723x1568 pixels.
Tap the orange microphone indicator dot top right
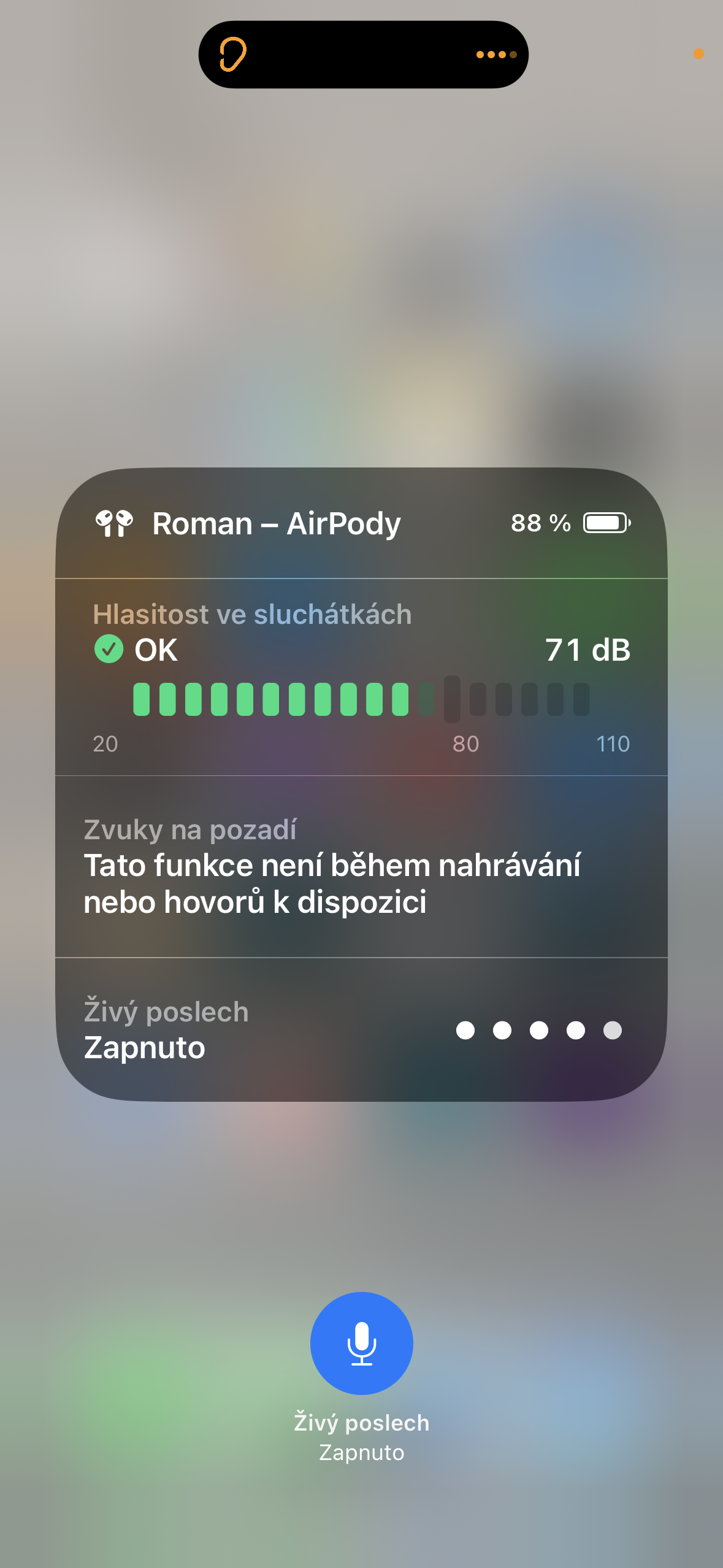[698, 54]
